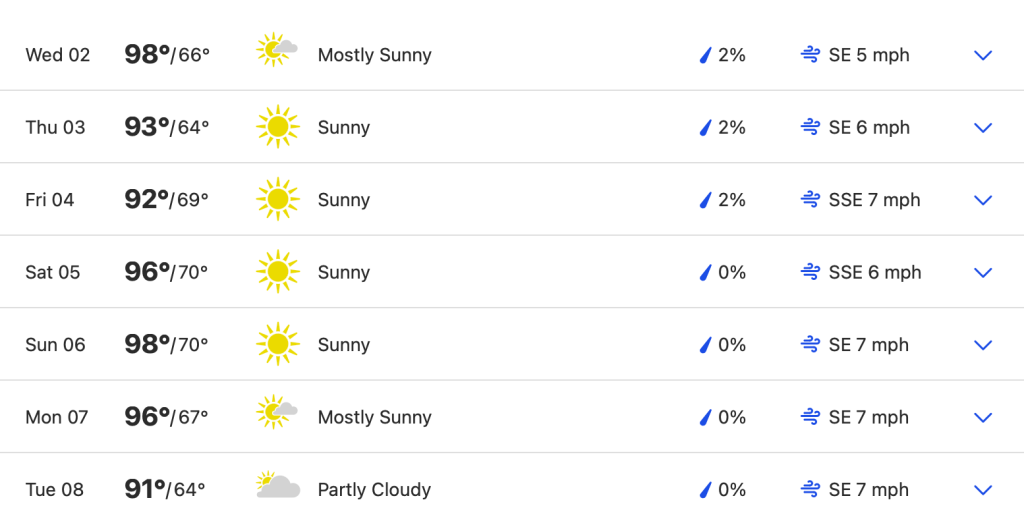Expand the Sun 06 forecast details

coord(983,345)
